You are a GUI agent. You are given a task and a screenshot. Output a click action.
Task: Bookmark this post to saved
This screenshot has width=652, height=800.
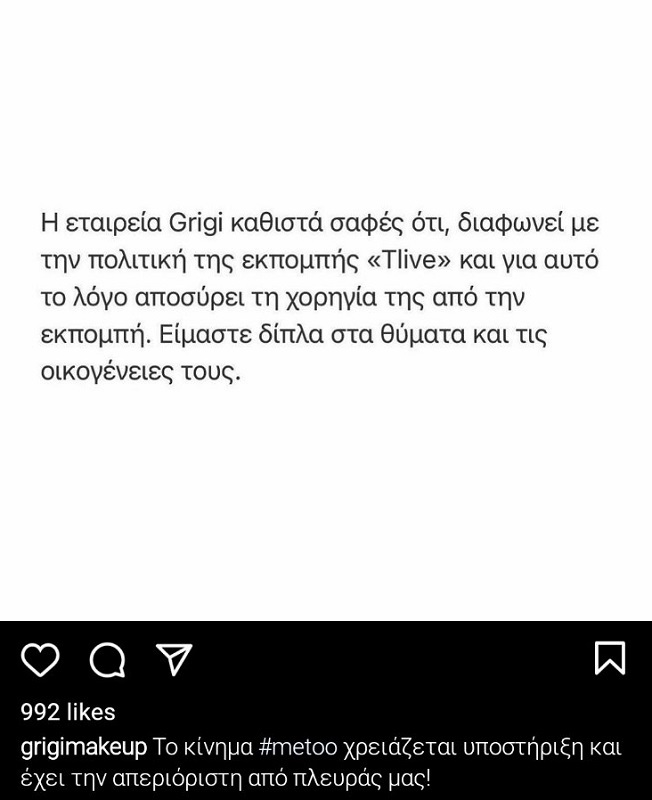pyautogui.click(x=609, y=659)
